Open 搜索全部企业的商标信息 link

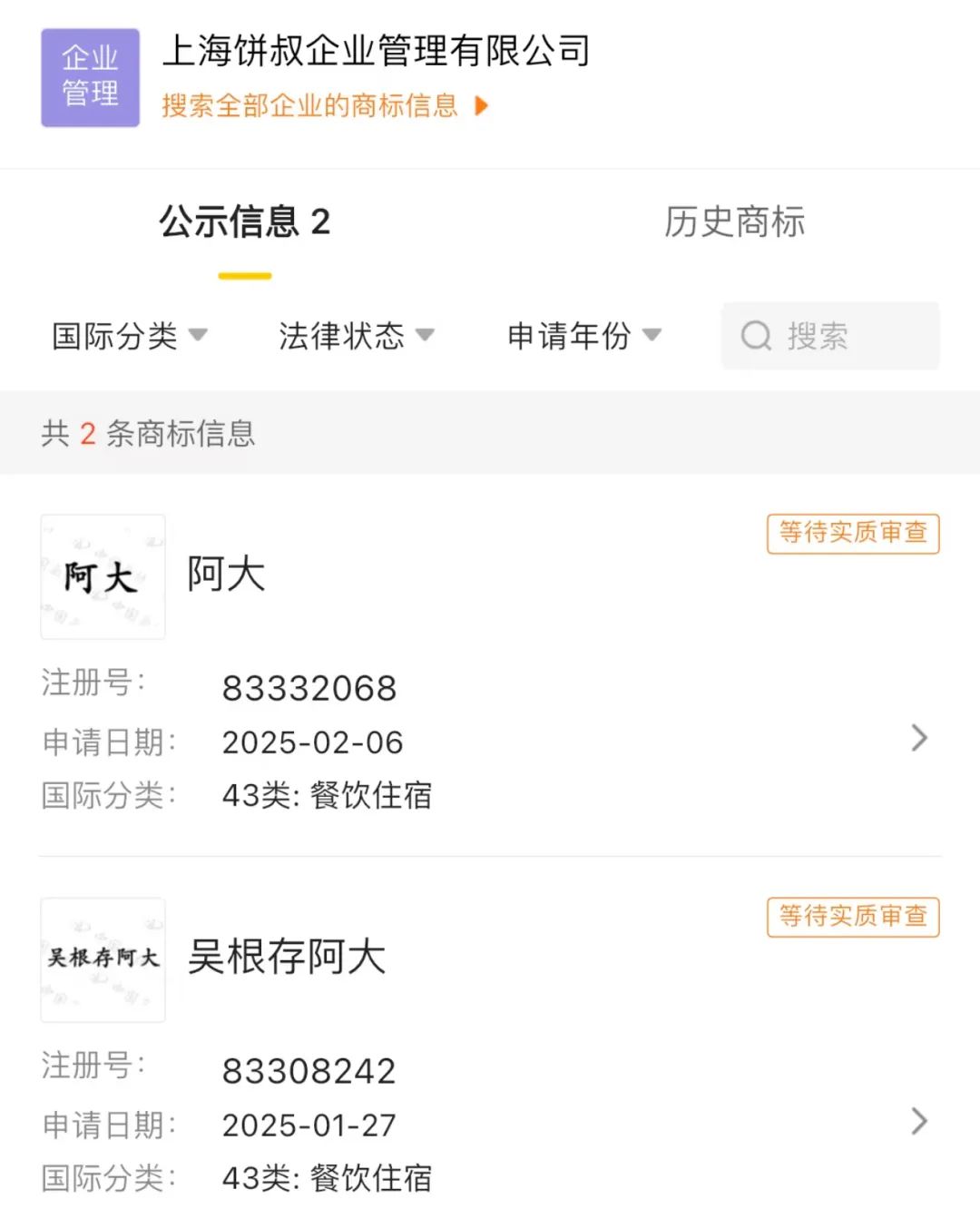point(325,106)
